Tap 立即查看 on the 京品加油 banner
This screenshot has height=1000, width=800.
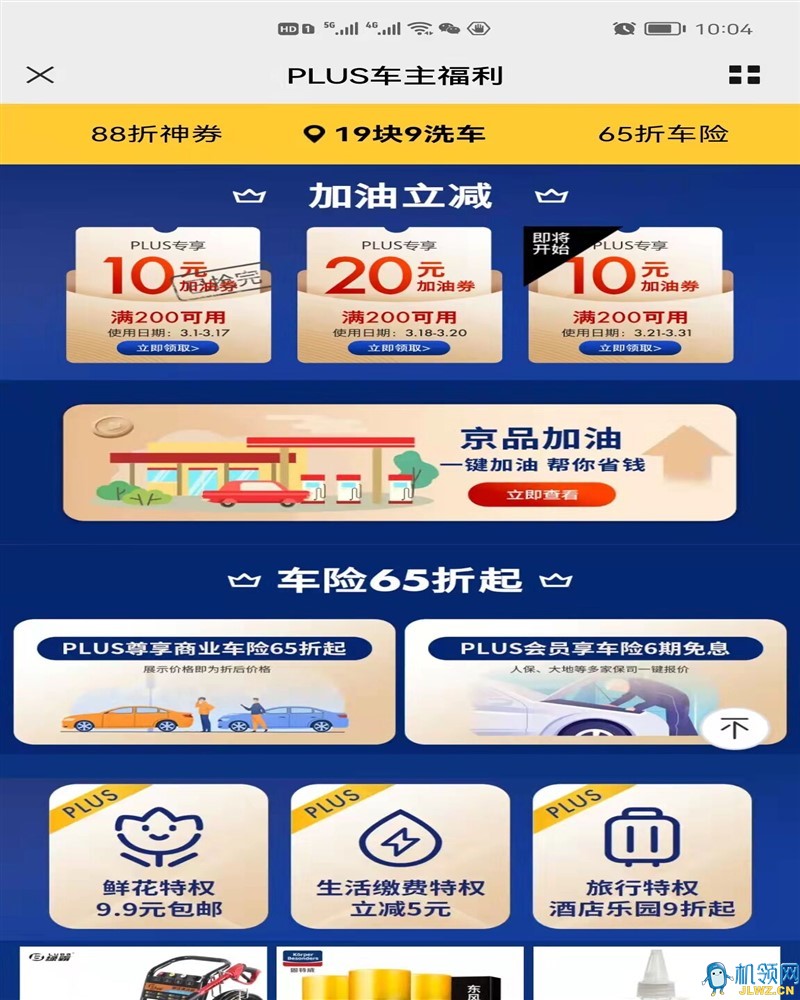pyautogui.click(x=541, y=495)
